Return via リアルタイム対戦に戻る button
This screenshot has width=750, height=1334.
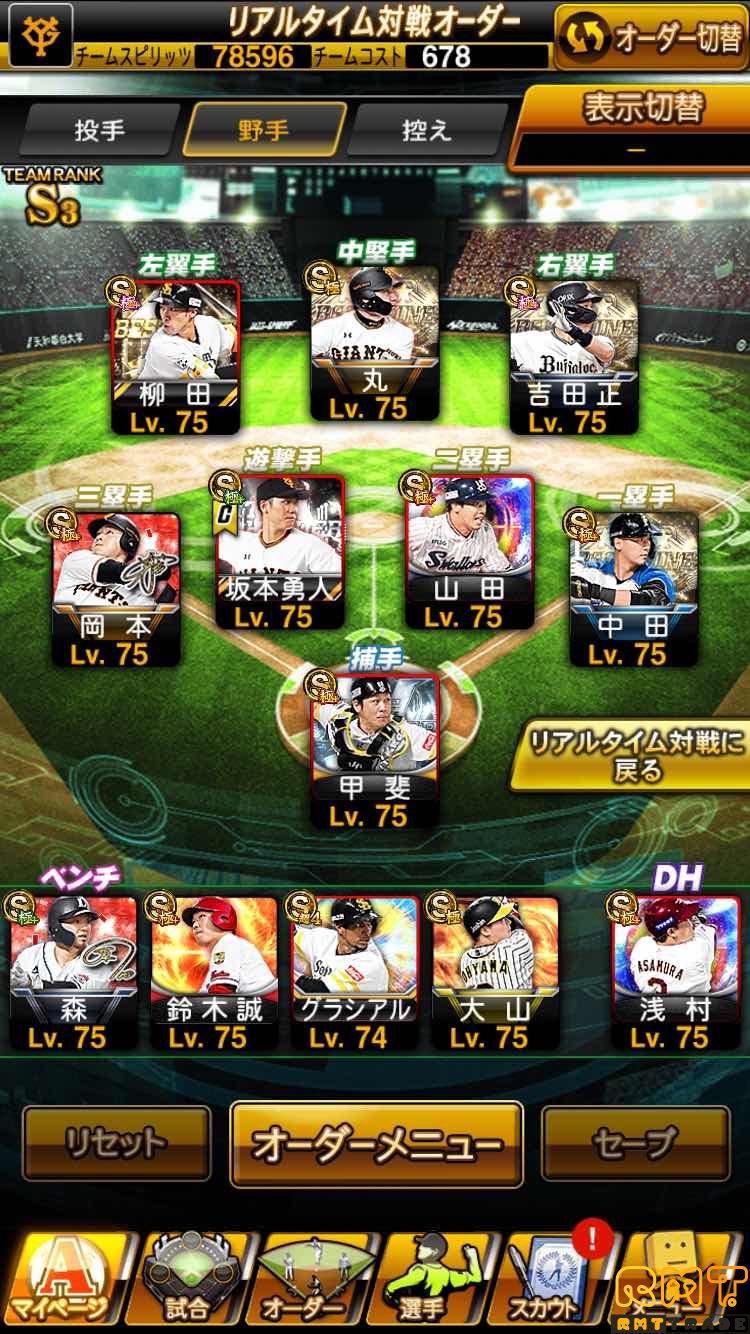tap(635, 755)
